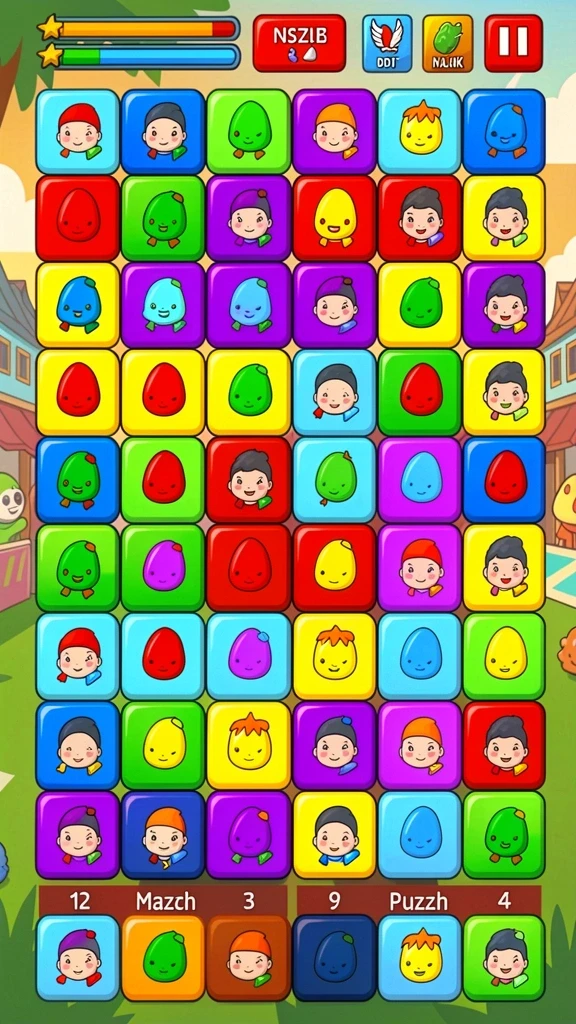Image resolution: width=576 pixels, height=1024 pixels.
Task: Pick the purple egg on the green tile
Action: [163, 568]
